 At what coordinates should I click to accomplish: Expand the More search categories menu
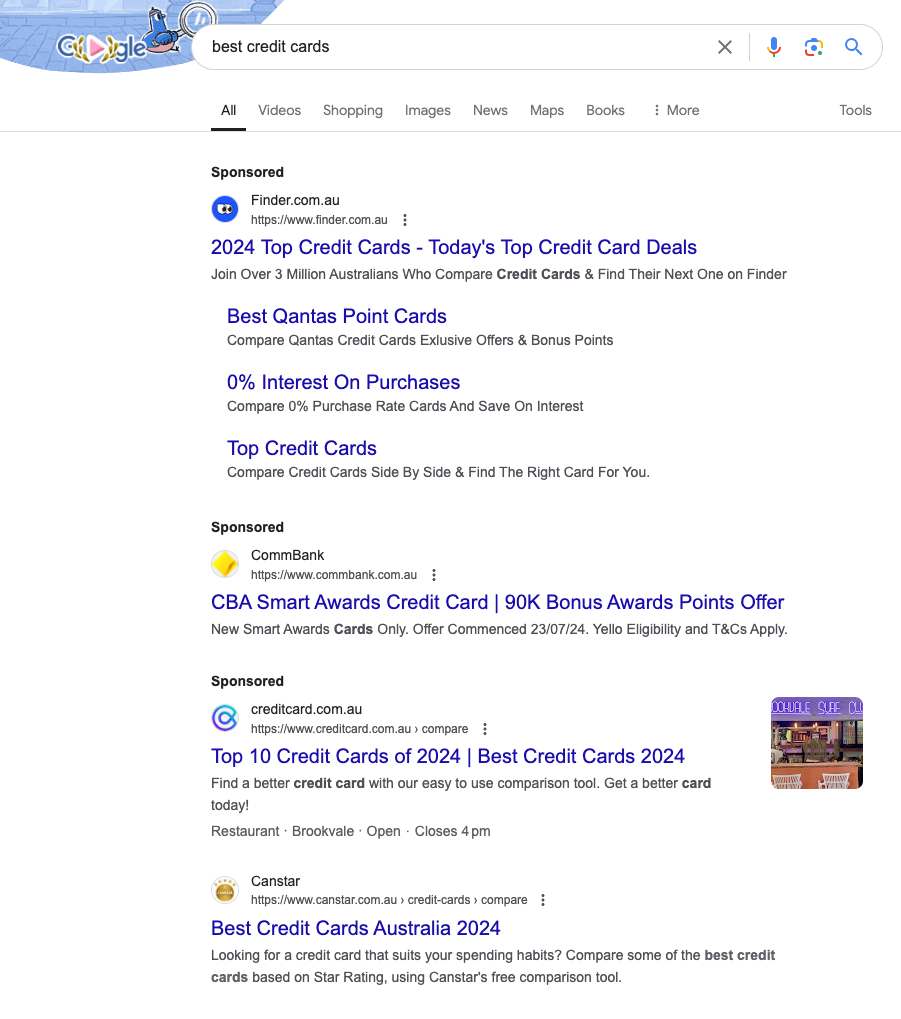click(676, 110)
